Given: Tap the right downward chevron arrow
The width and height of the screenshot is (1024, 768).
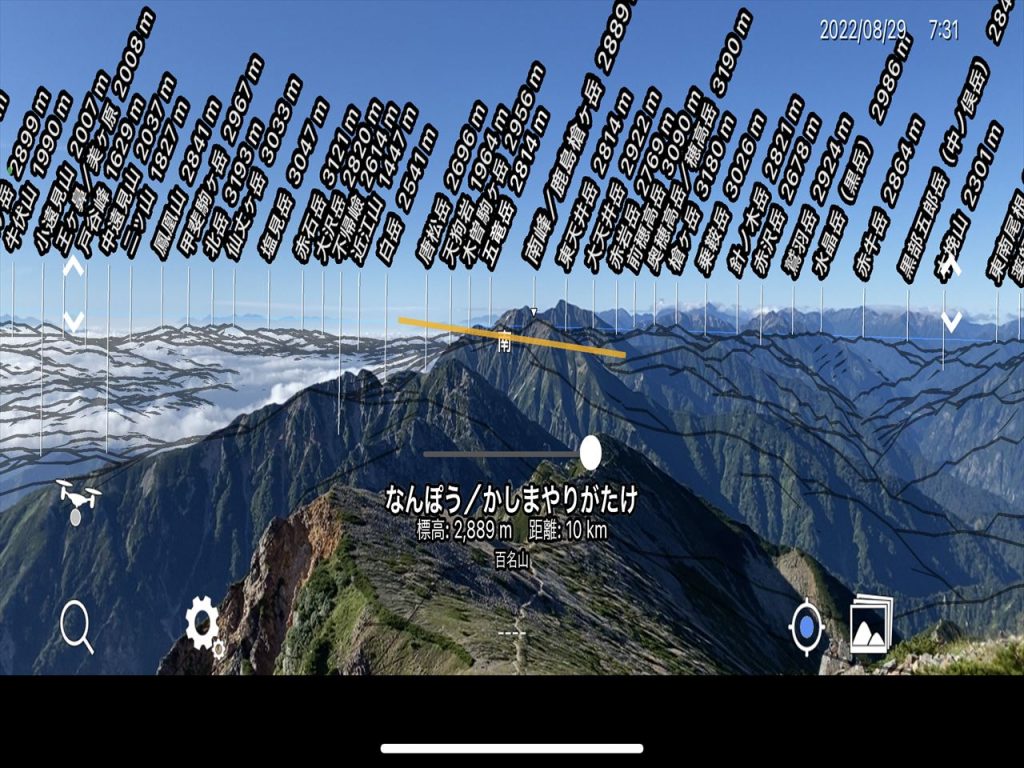Looking at the screenshot, I should pyautogui.click(x=951, y=321).
